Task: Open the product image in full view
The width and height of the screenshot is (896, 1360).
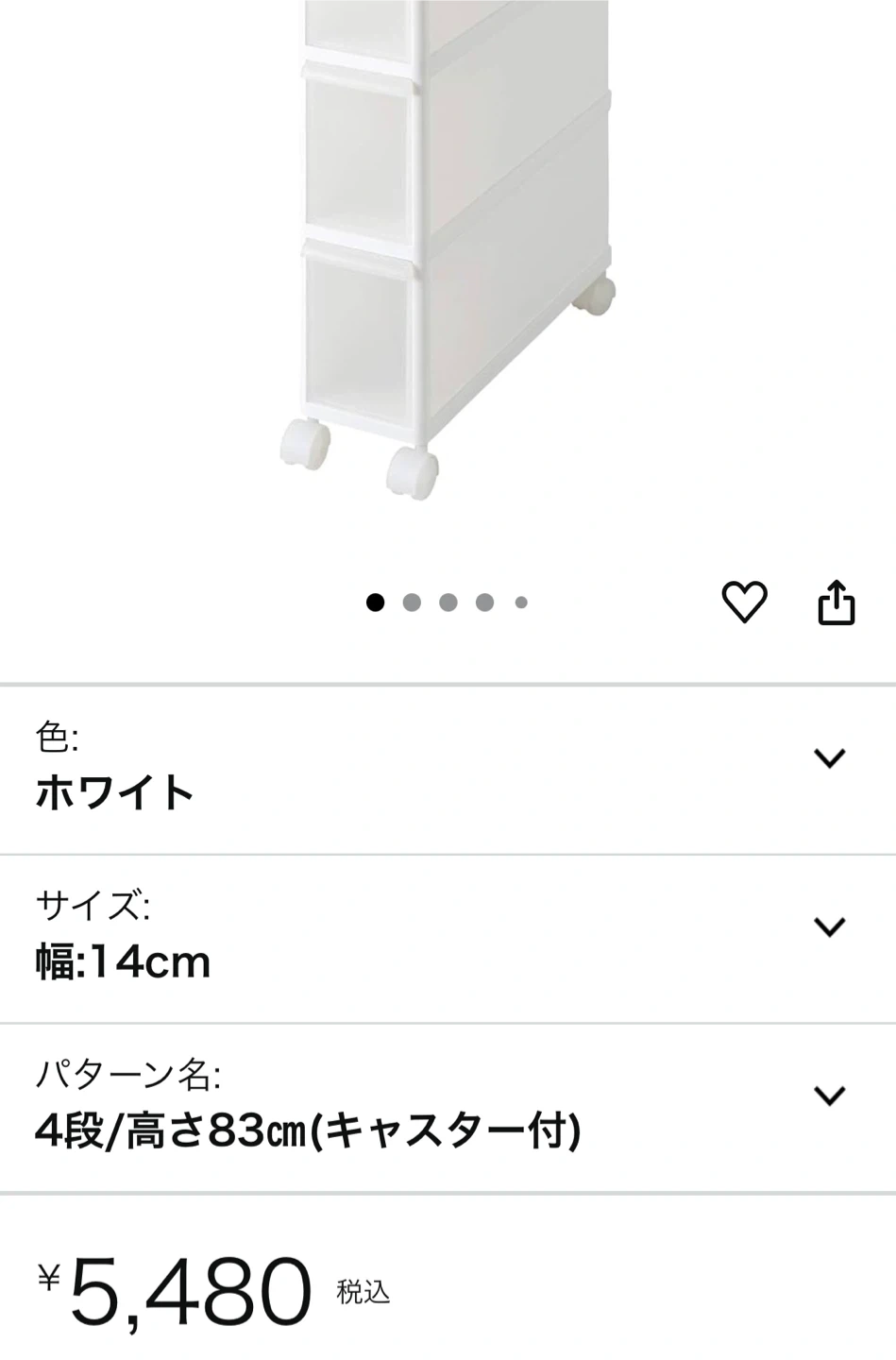Action: point(448,255)
